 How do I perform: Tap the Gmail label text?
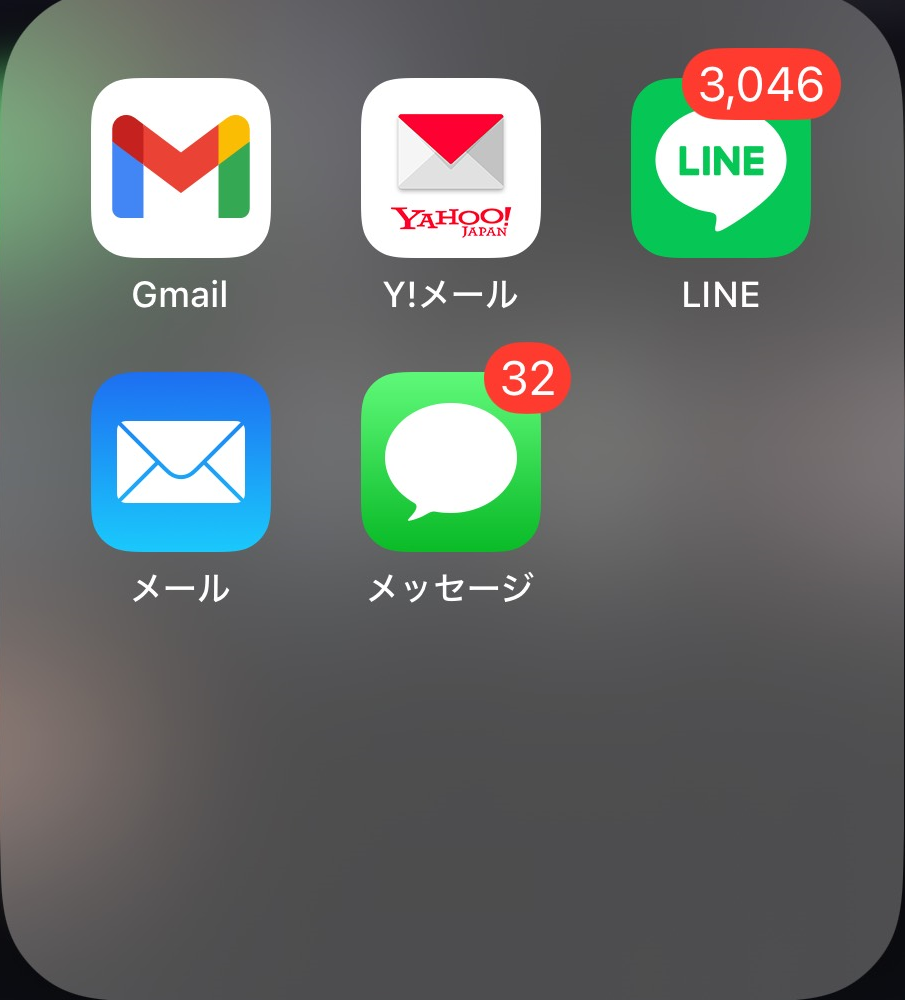click(180, 294)
